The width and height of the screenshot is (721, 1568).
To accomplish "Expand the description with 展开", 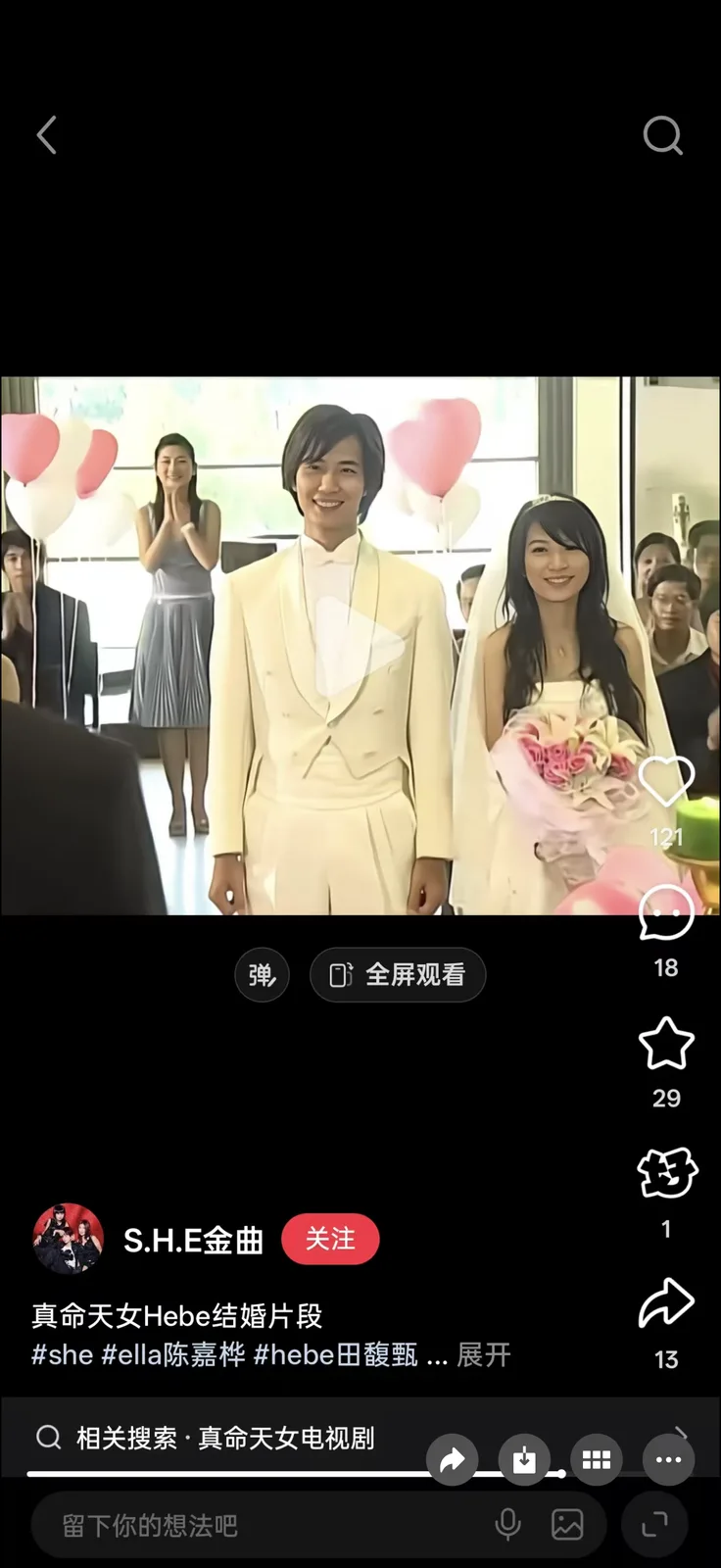I will coord(484,1355).
